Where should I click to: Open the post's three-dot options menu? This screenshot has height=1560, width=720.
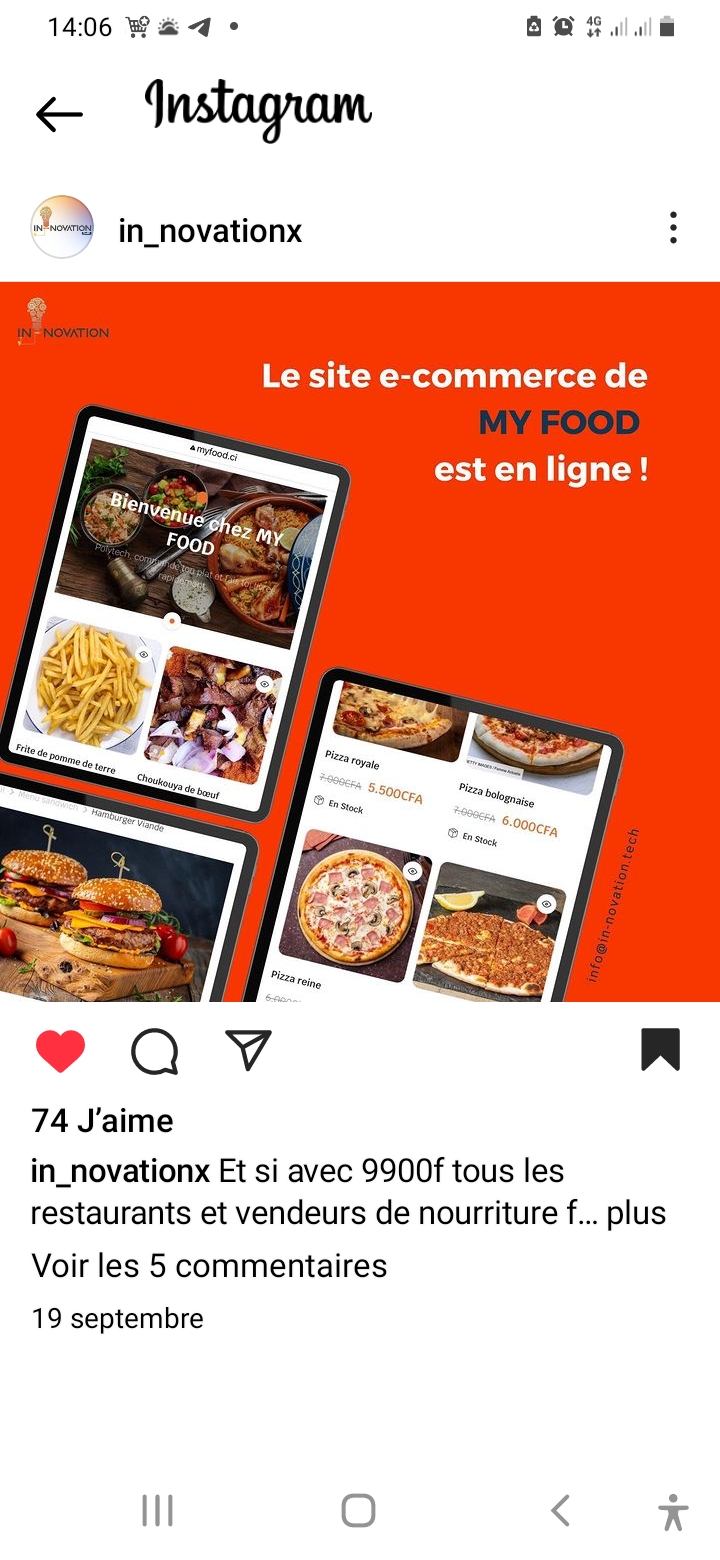click(673, 228)
